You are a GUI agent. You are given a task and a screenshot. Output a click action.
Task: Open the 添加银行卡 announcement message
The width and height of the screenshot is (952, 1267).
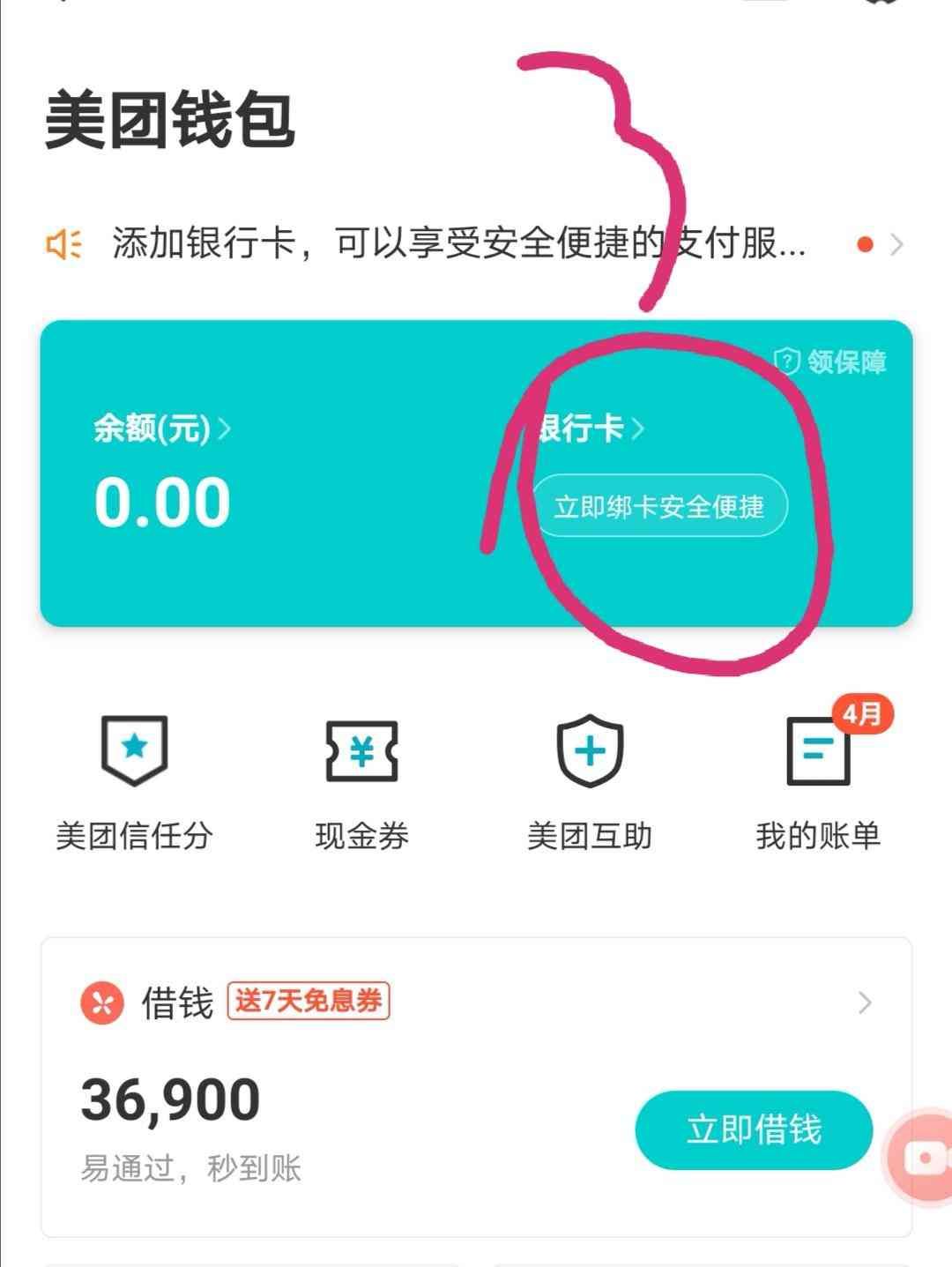click(x=458, y=244)
